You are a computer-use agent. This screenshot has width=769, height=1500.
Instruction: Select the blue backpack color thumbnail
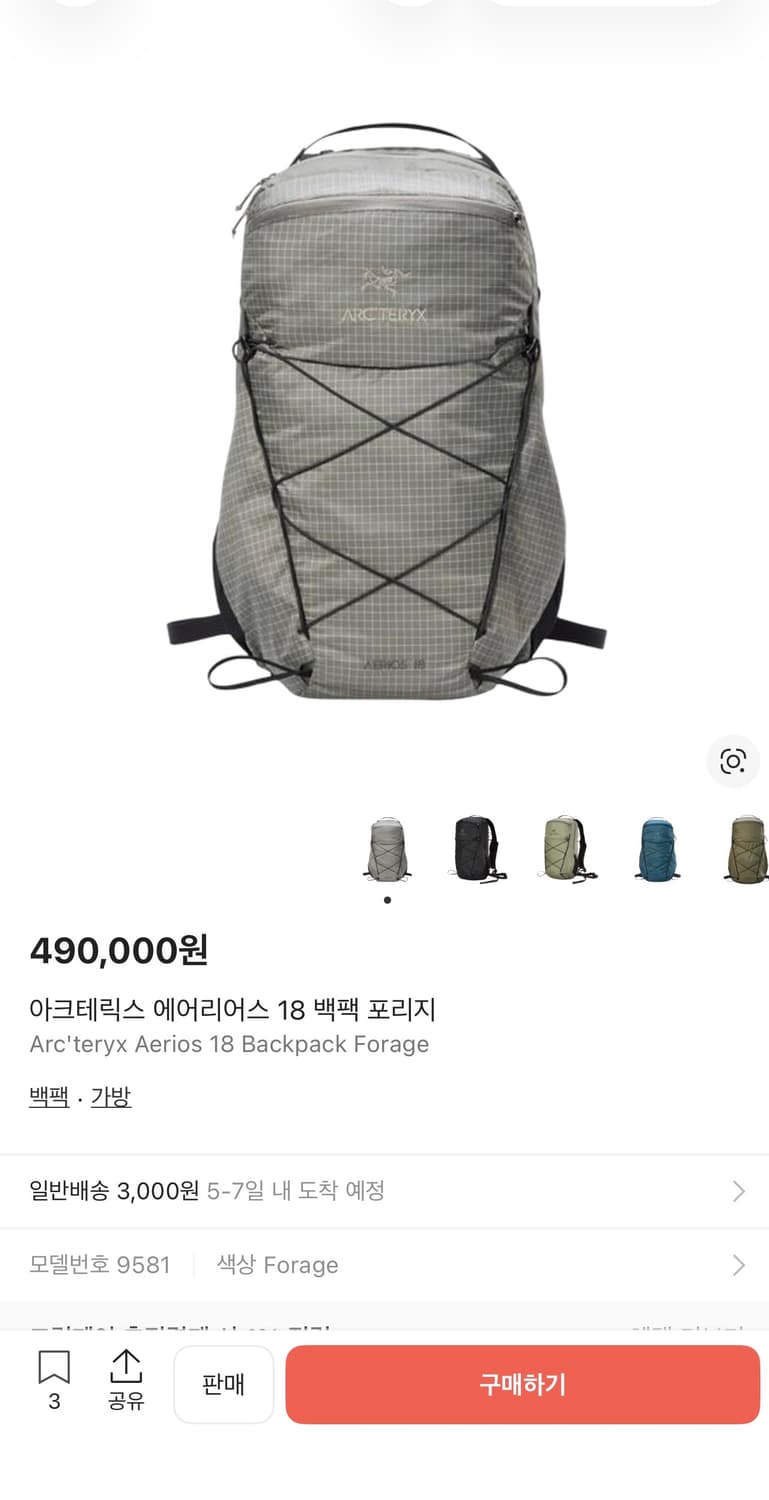657,848
